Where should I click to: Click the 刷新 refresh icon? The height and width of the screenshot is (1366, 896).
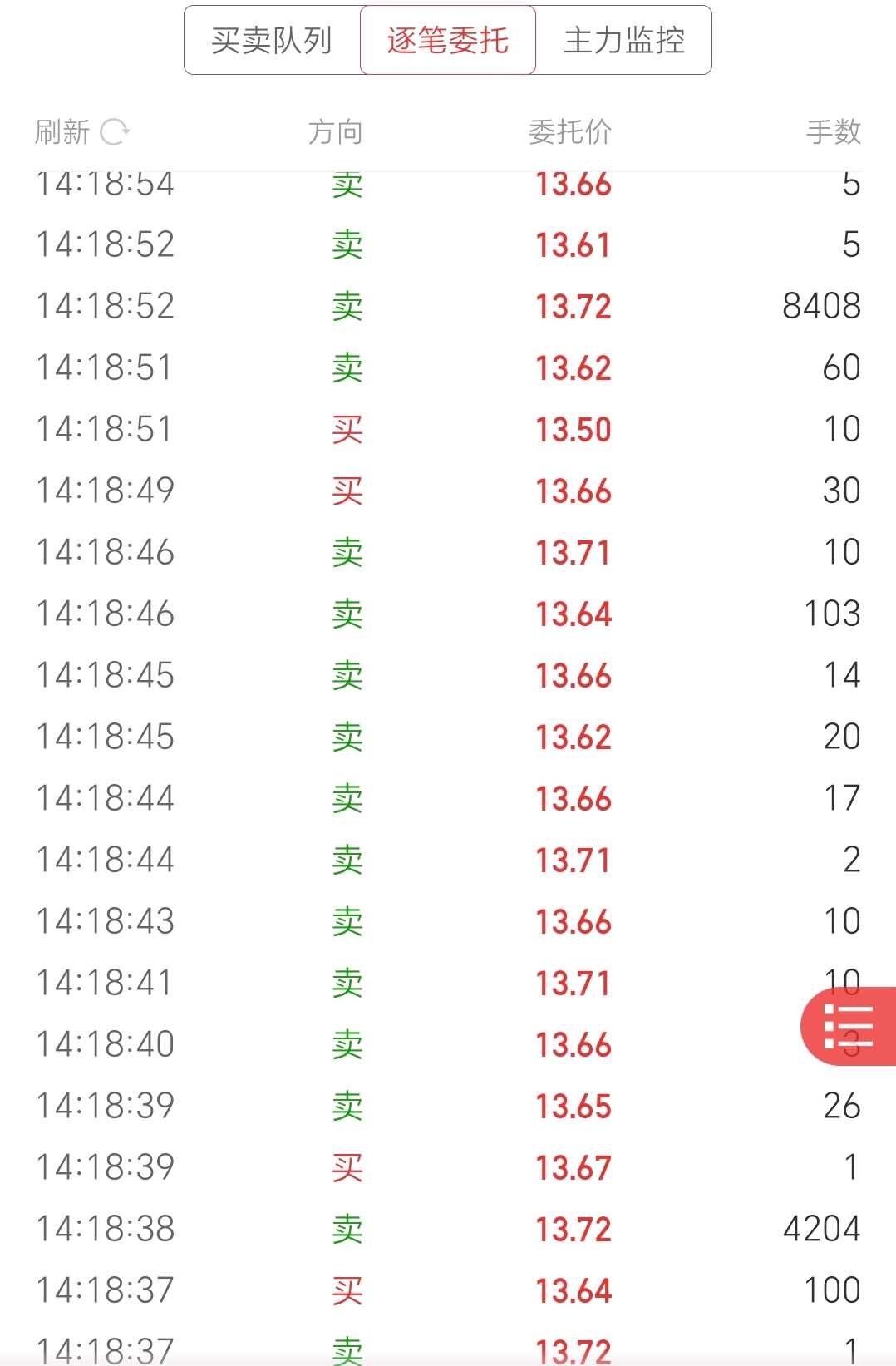tap(115, 131)
